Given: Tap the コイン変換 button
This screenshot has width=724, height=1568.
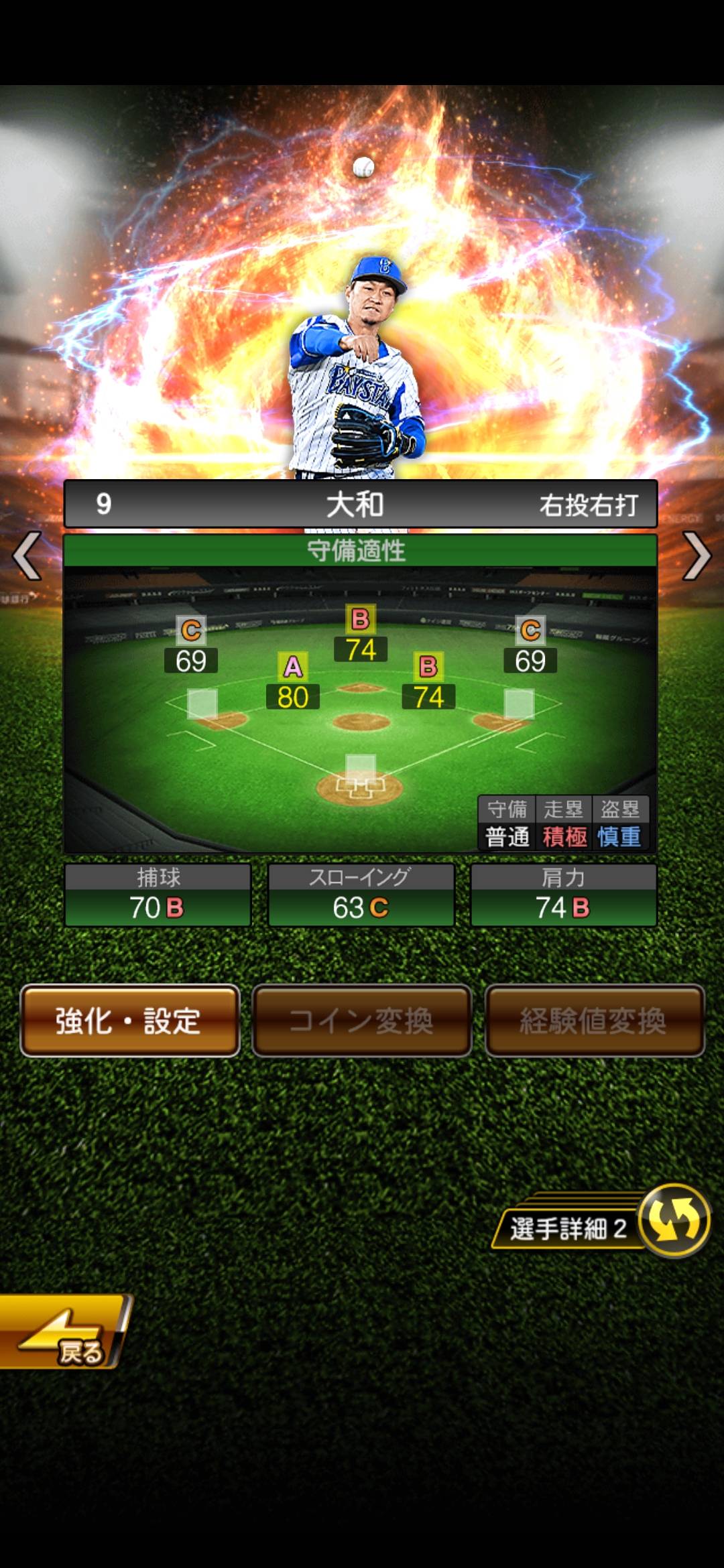Looking at the screenshot, I should point(361,1021).
